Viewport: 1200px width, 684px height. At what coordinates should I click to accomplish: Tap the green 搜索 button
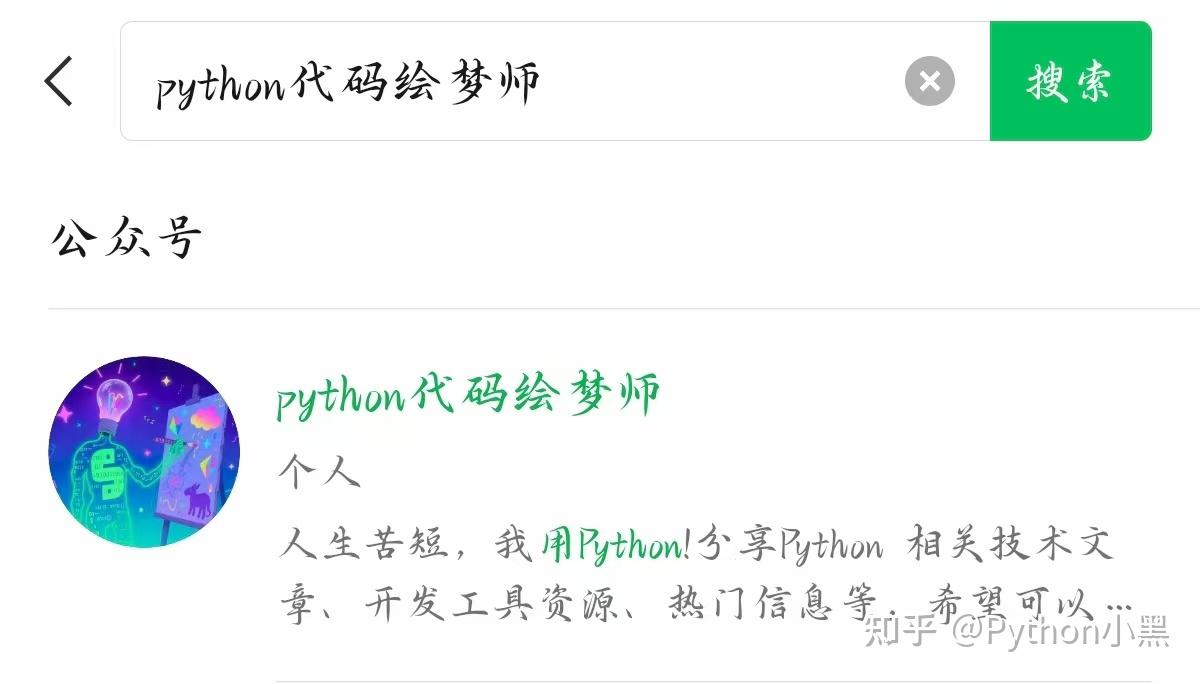point(1070,81)
